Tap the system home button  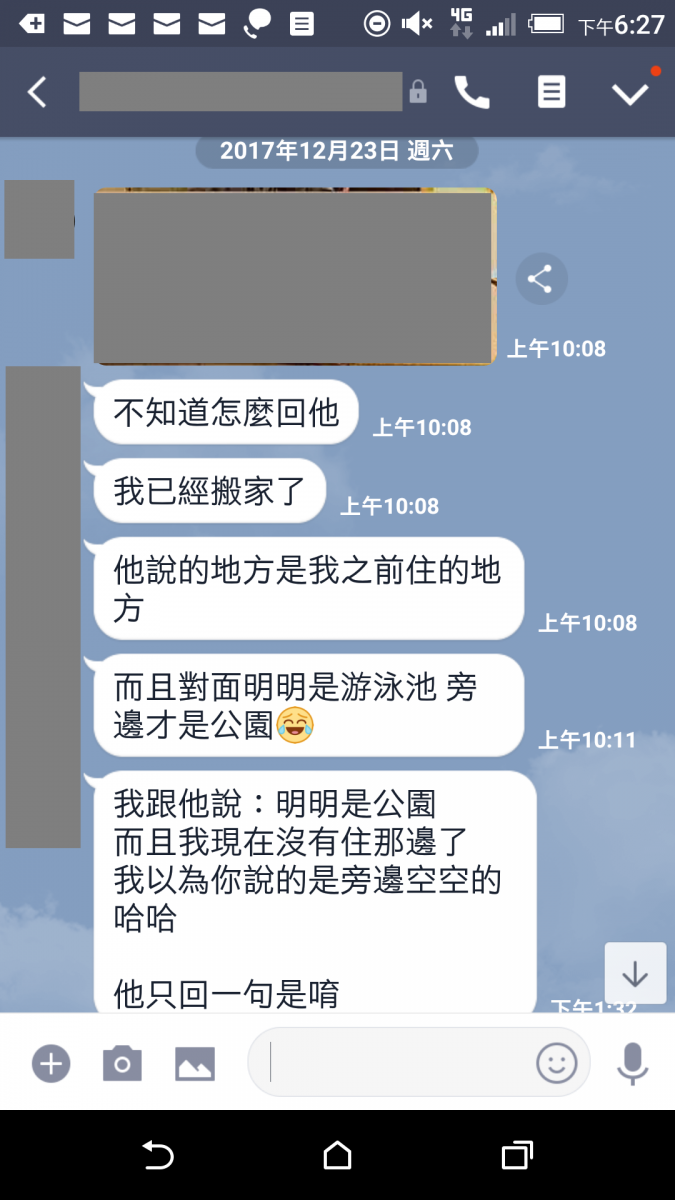[x=338, y=1156]
